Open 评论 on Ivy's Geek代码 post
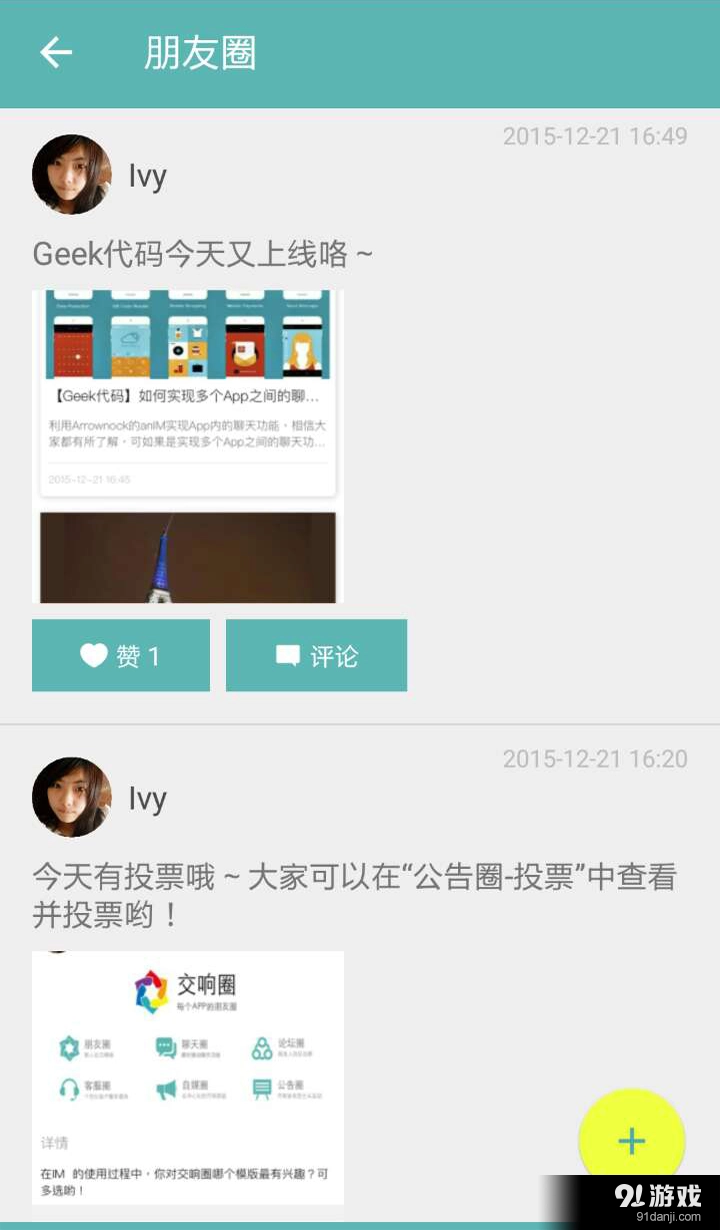The height and width of the screenshot is (1230, 720). (316, 656)
